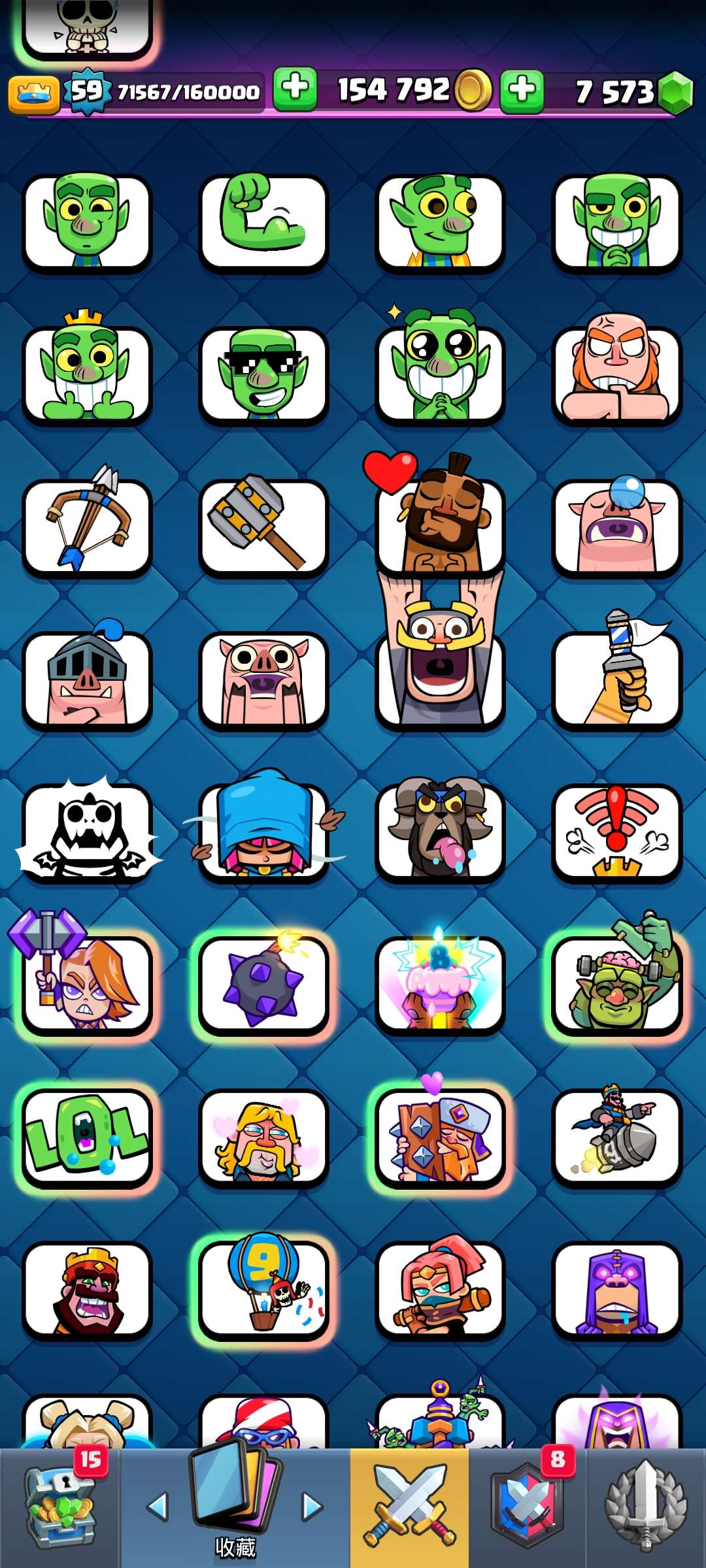Tap the green plus next to gold coins
706x1568 pixels.
point(295,90)
